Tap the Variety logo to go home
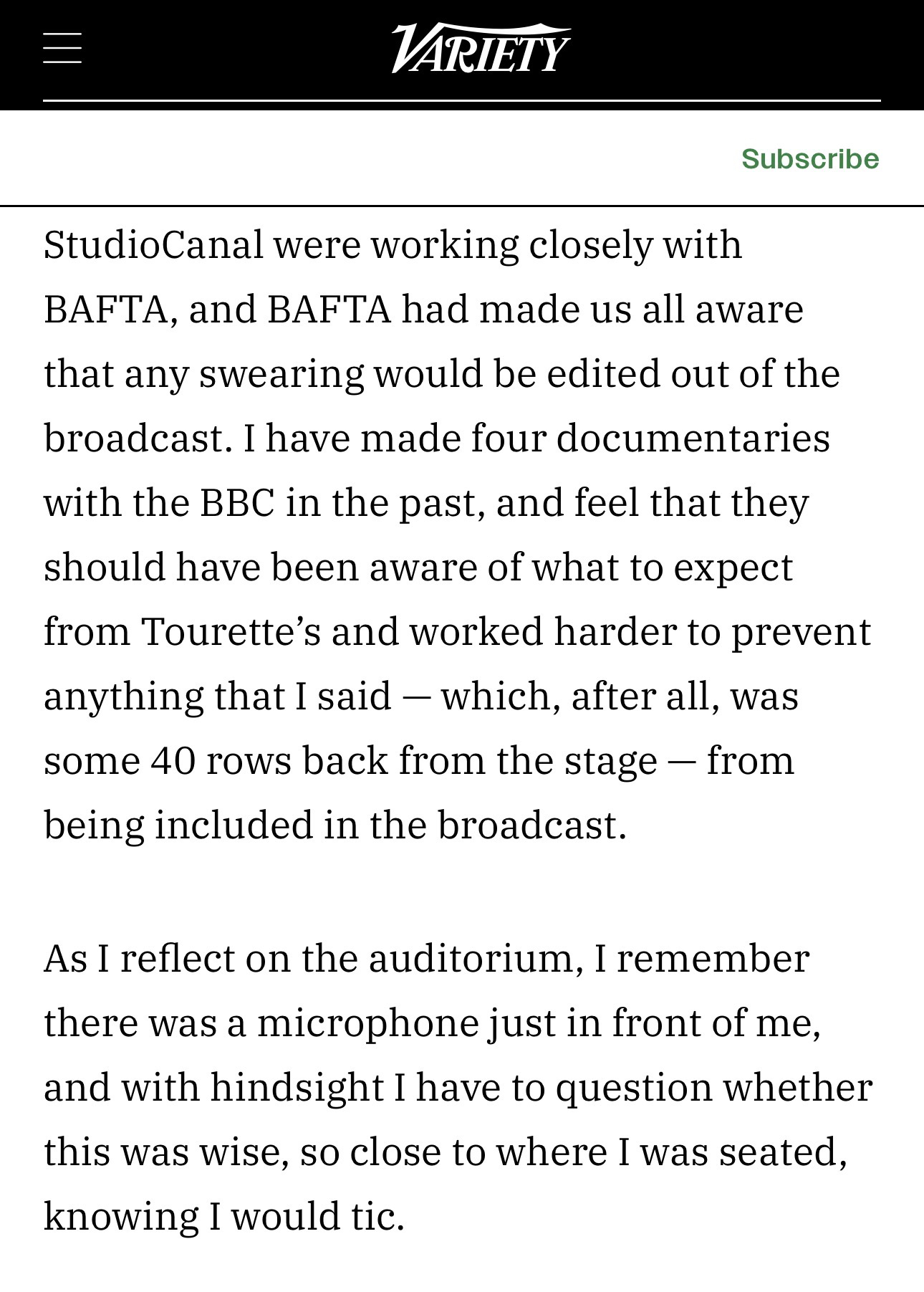 click(x=479, y=49)
